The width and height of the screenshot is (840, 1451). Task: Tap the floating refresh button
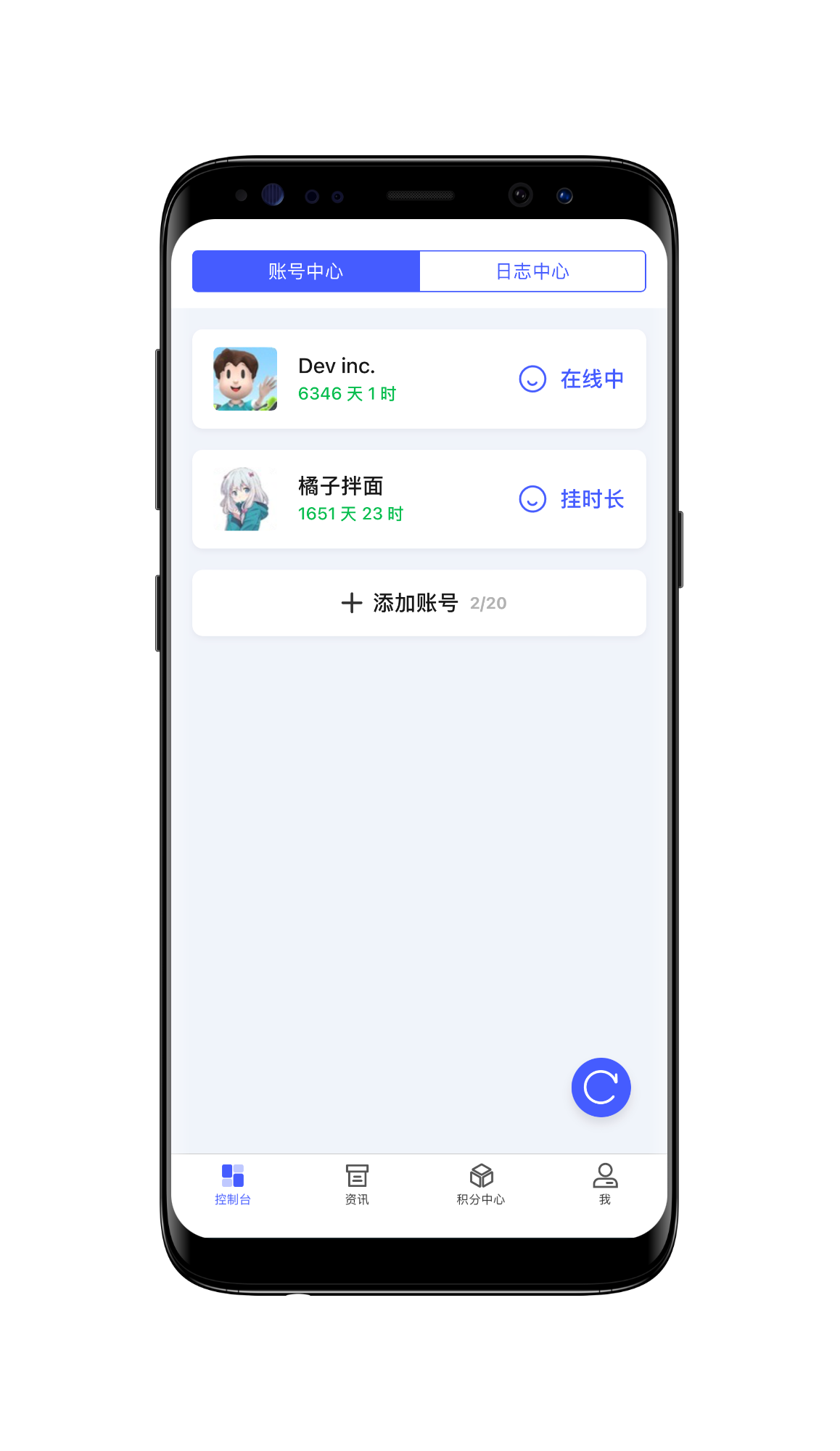601,1087
